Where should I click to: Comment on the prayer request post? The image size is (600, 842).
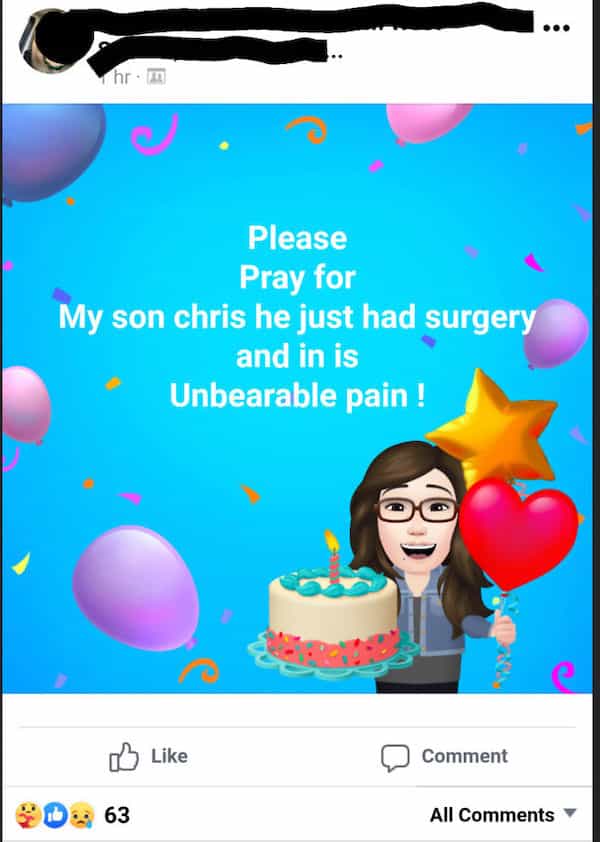click(445, 756)
